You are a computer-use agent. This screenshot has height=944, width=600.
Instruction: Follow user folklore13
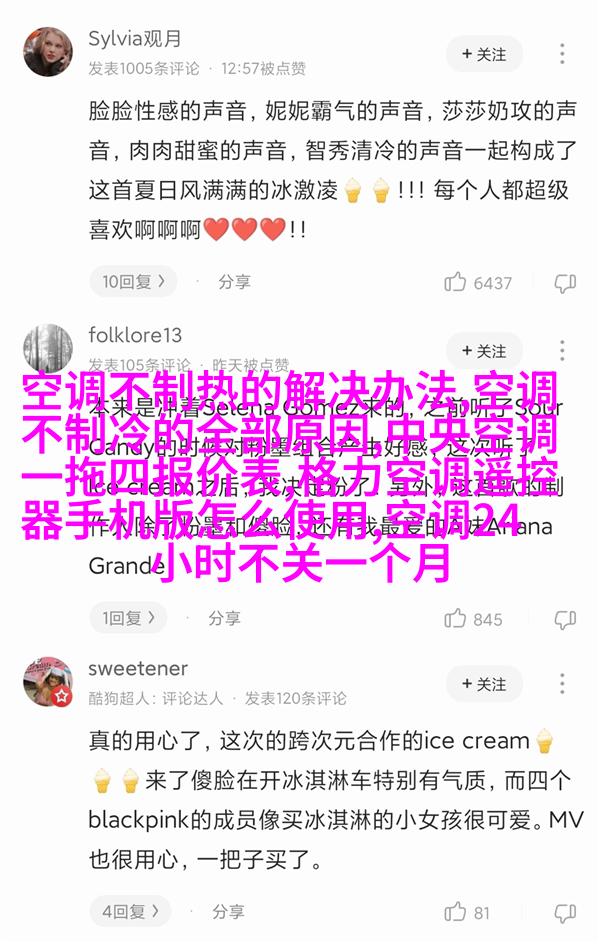pyautogui.click(x=483, y=351)
